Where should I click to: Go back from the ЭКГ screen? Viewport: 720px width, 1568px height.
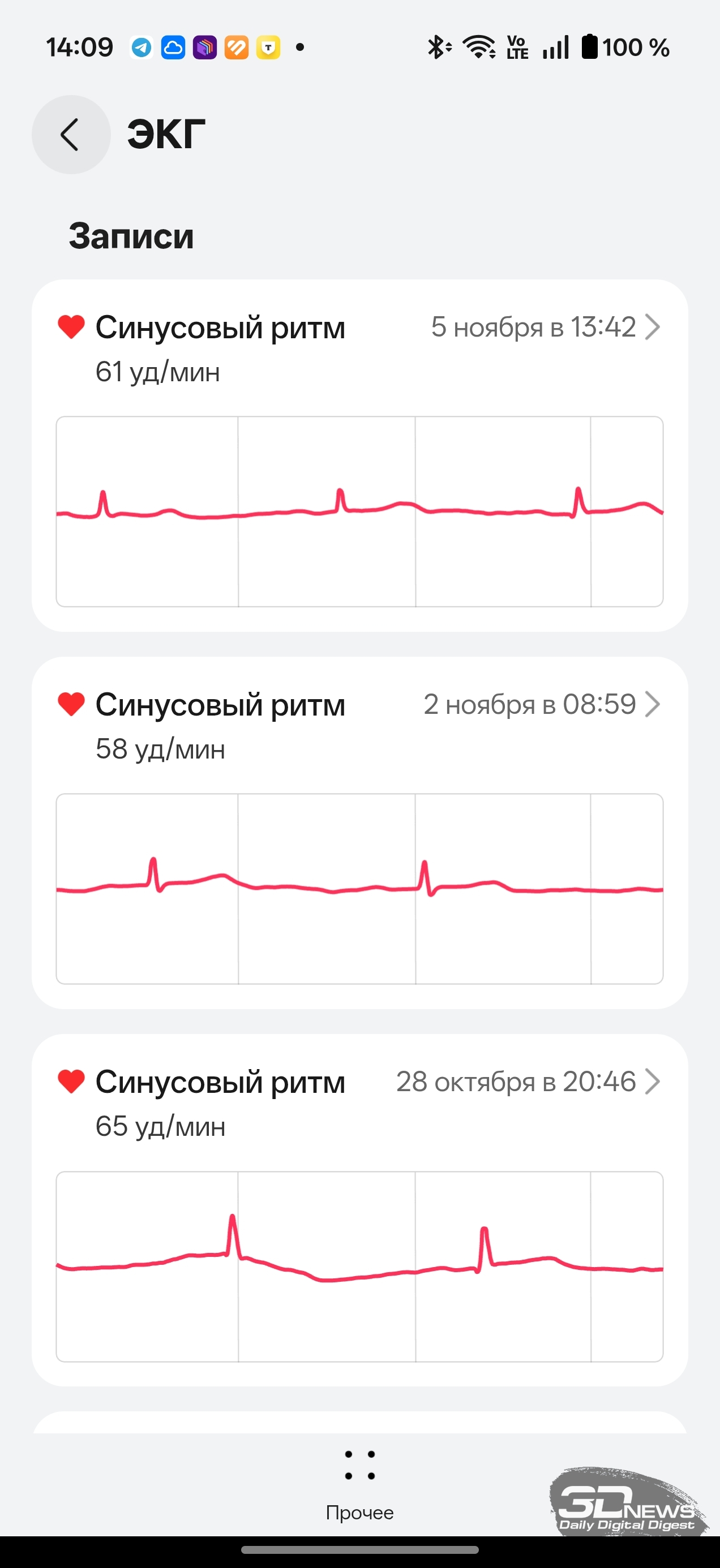pyautogui.click(x=71, y=135)
